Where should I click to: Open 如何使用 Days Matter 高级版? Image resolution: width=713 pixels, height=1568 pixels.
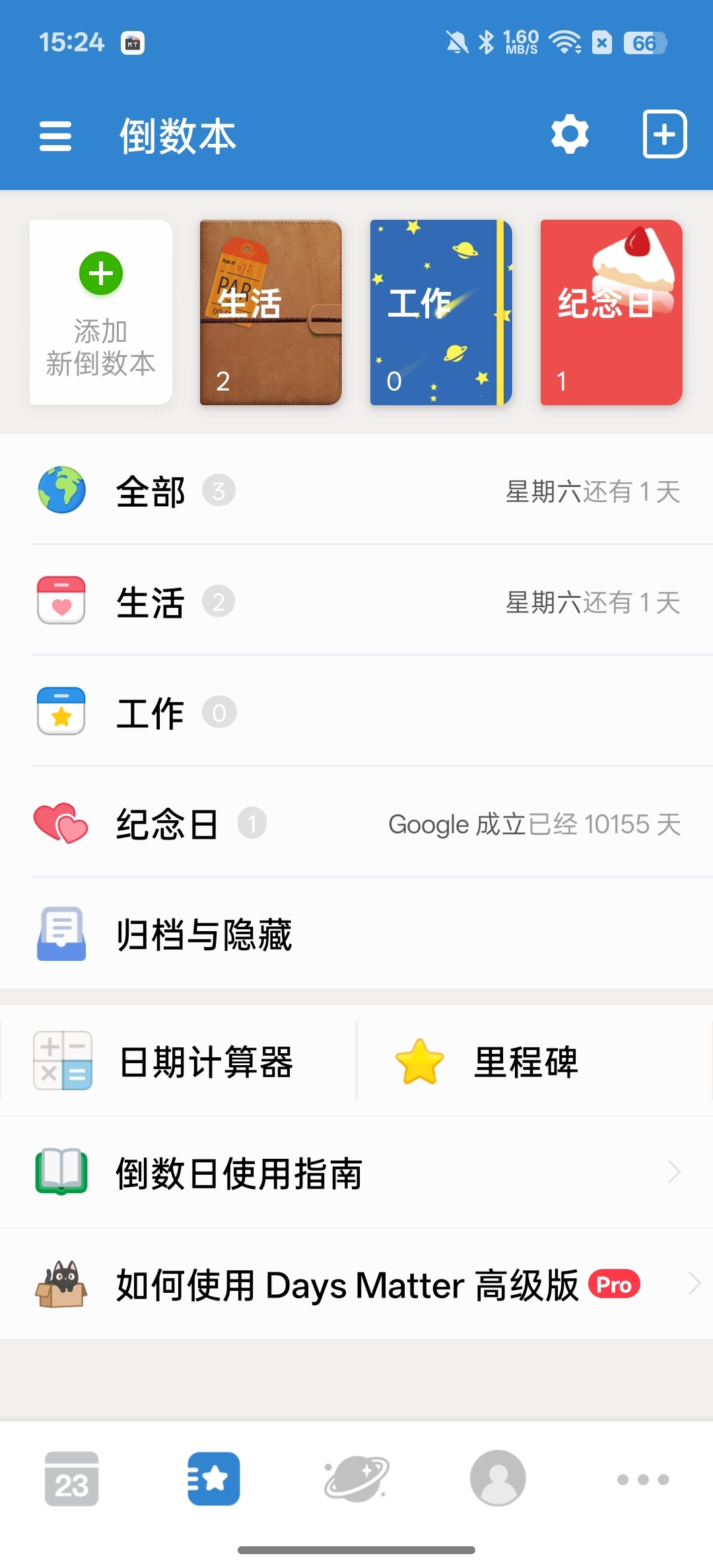pos(356,1284)
